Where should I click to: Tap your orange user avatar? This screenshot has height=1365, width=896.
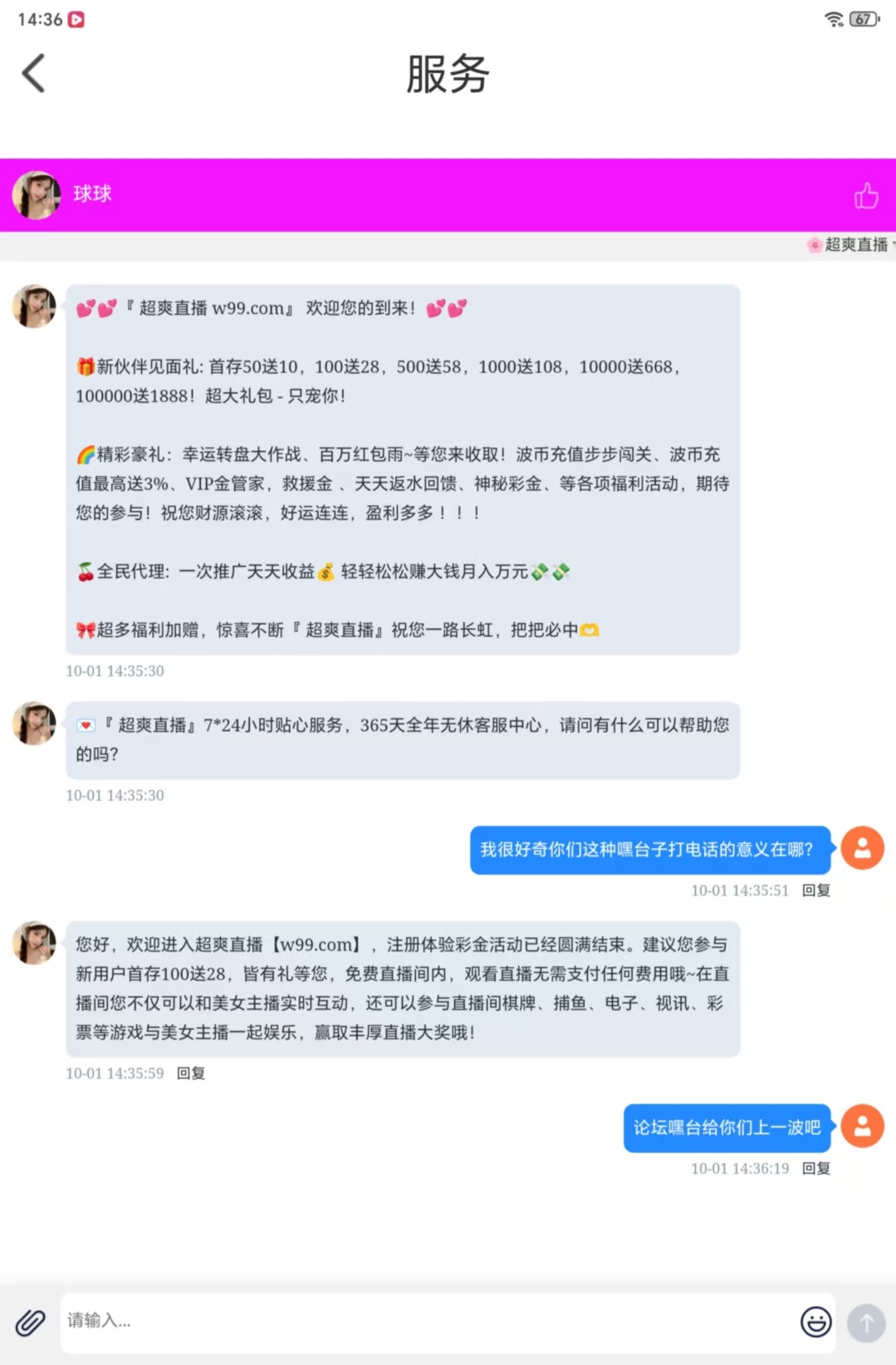pos(862,848)
